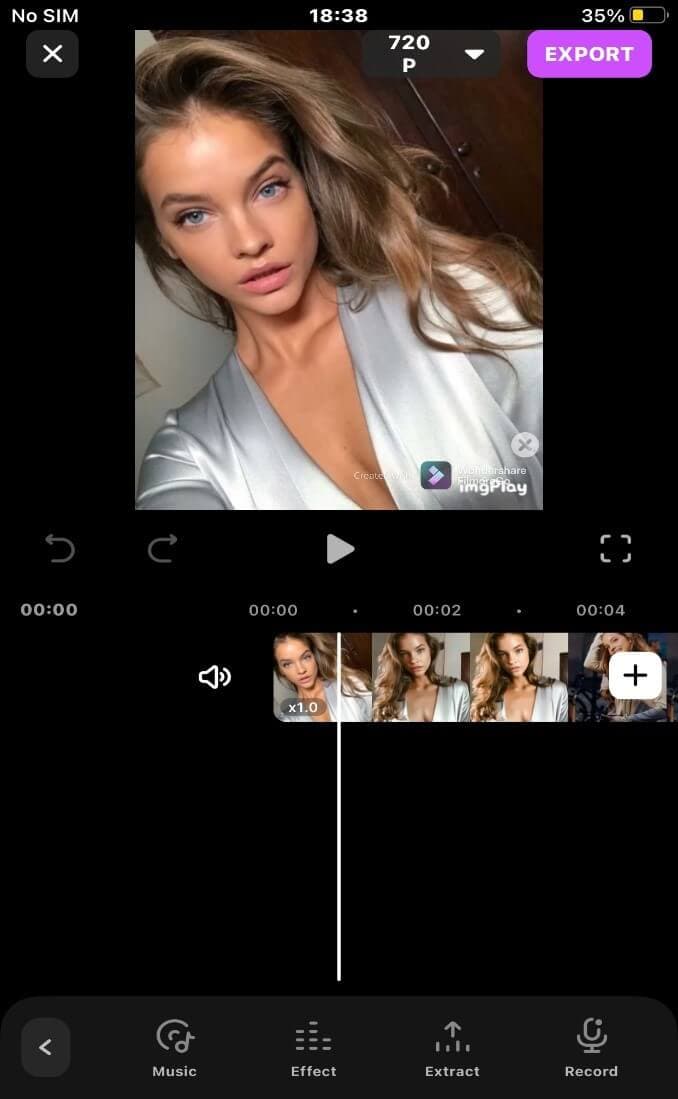Open the sound Effect tool
This screenshot has height=1099, width=678.
point(313,1047)
